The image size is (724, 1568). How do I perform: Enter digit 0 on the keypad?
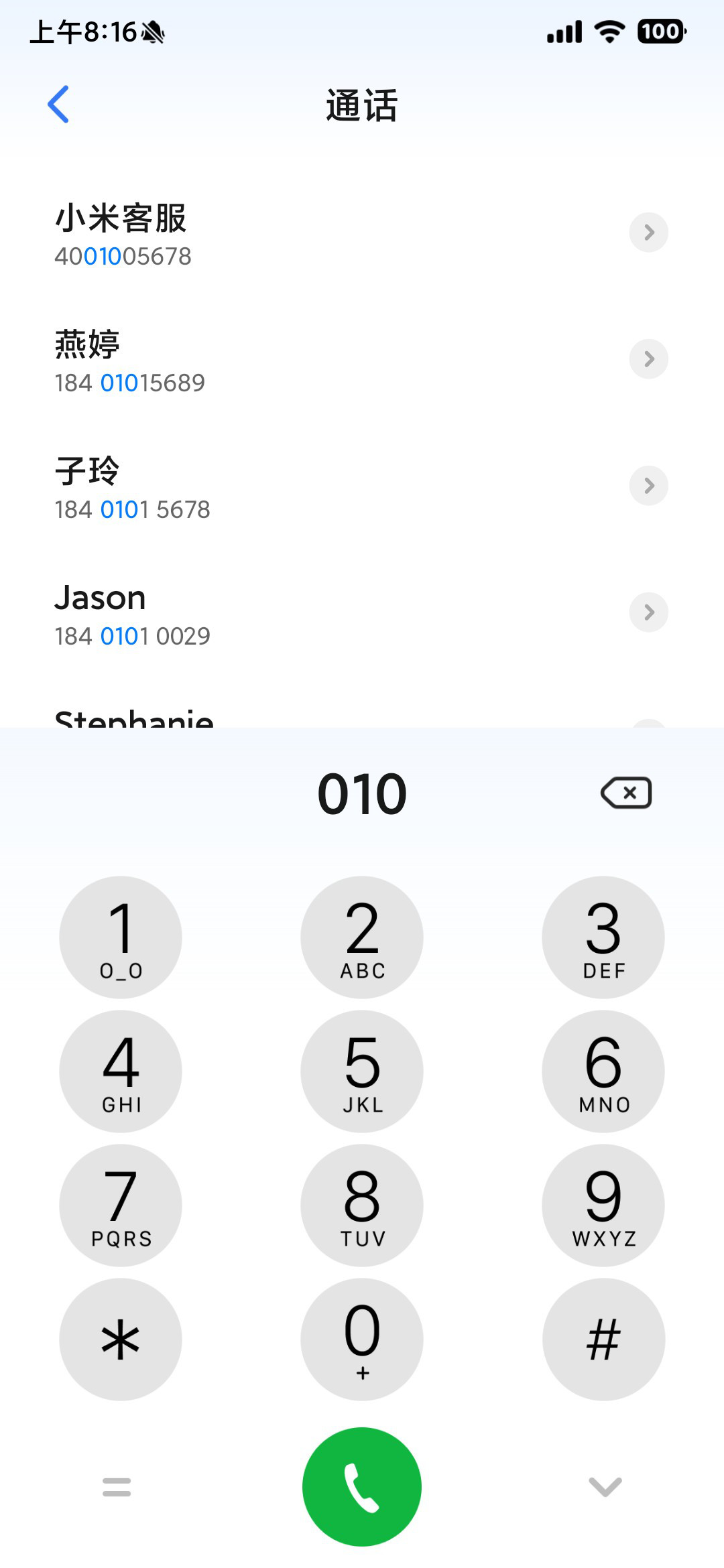point(362,1340)
